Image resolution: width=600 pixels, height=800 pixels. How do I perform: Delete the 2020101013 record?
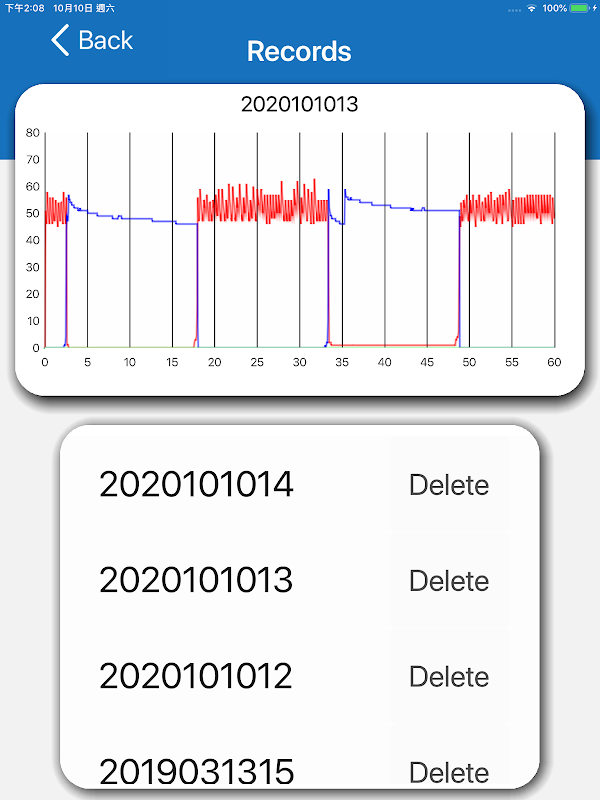point(449,581)
